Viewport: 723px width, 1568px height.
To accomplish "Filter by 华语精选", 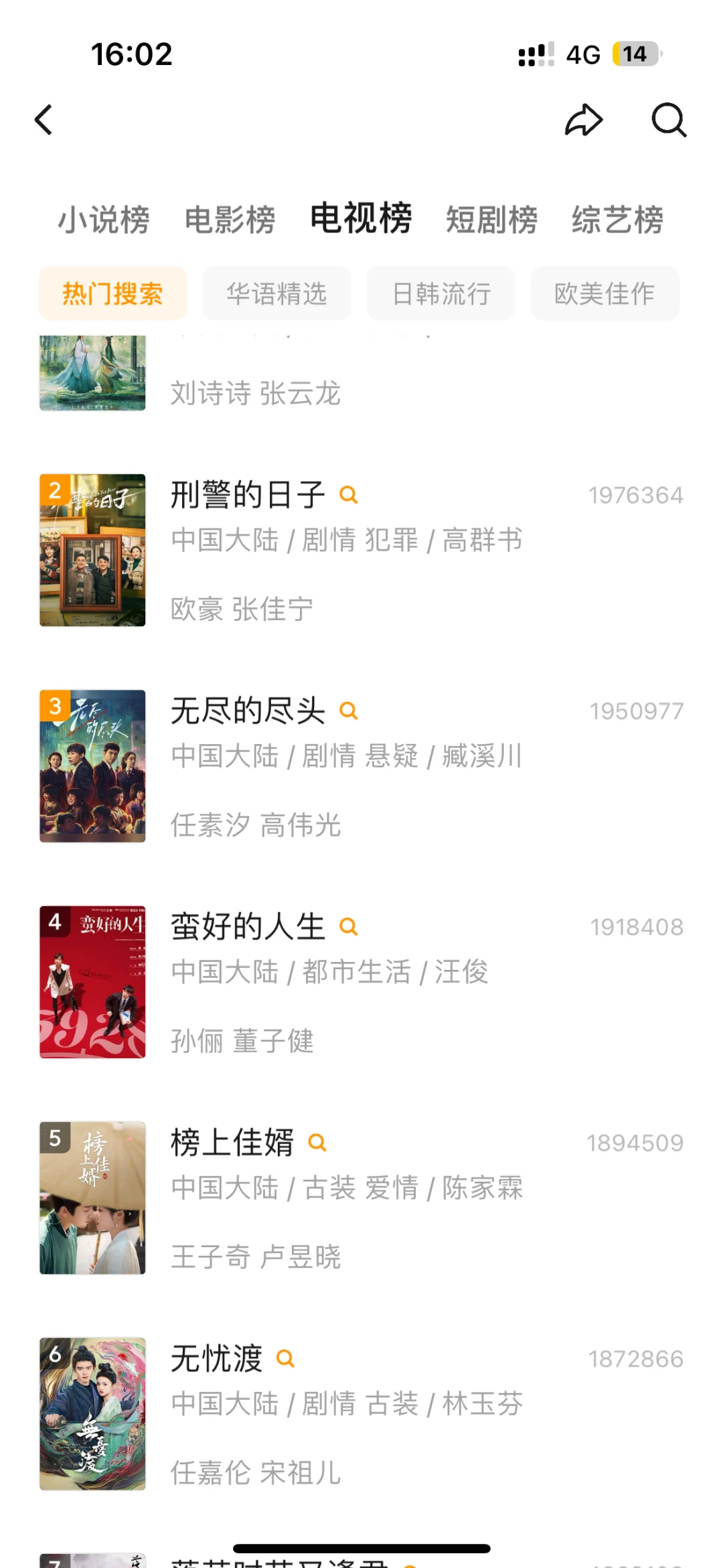I will 276,293.
